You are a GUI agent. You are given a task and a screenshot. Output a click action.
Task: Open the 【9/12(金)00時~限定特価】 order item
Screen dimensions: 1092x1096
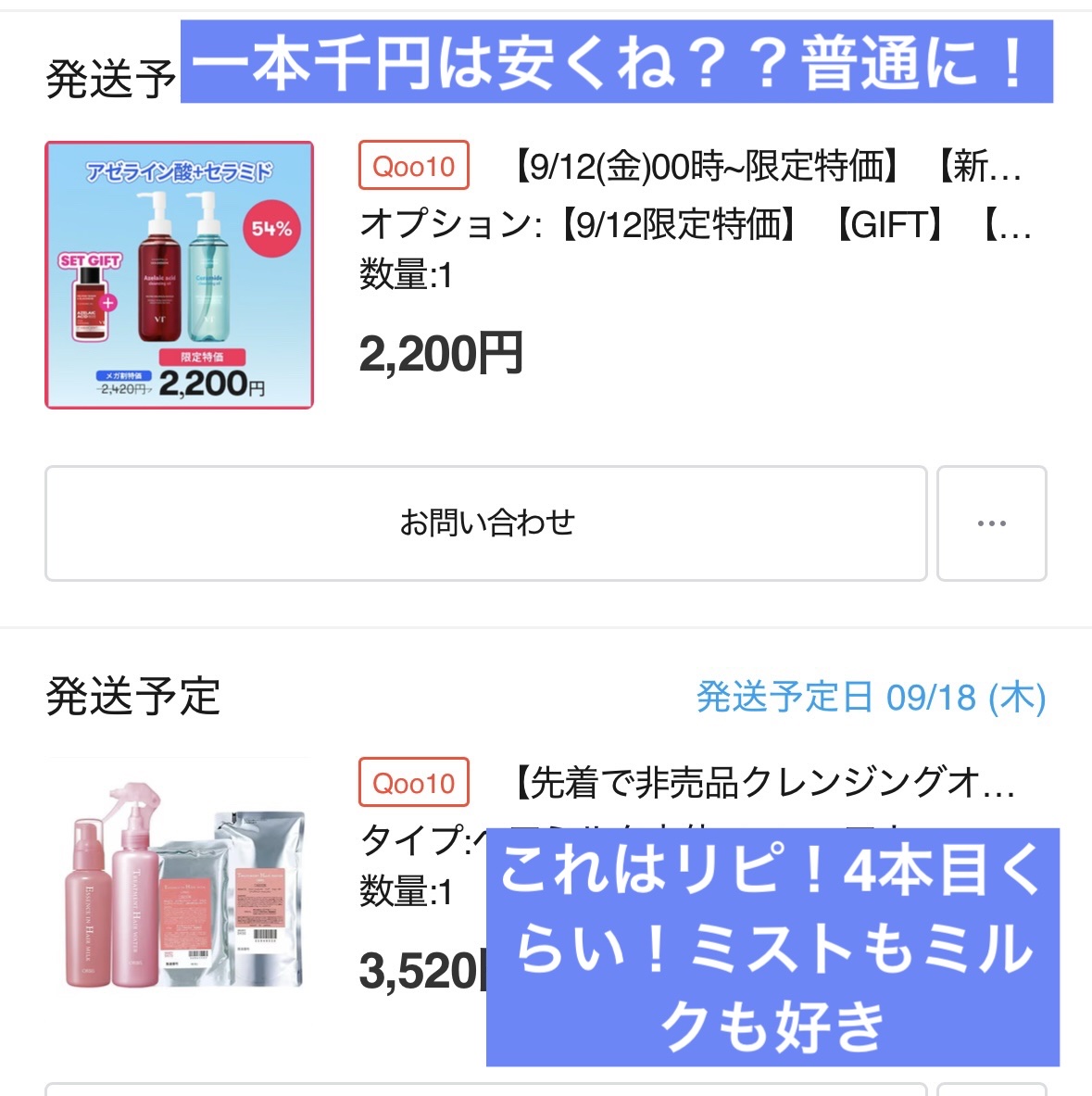point(767,168)
